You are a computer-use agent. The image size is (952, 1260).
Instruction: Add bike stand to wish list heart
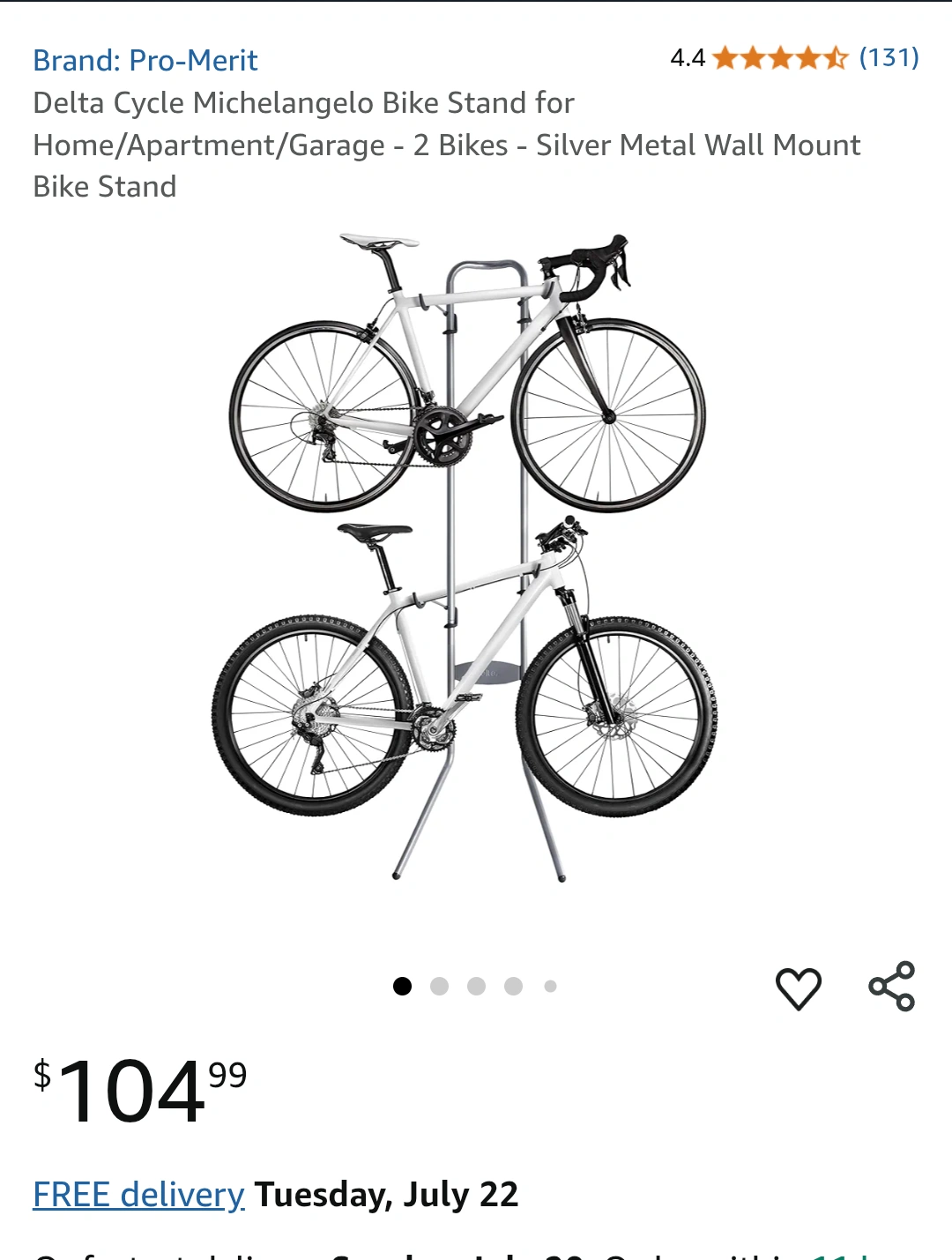(798, 988)
